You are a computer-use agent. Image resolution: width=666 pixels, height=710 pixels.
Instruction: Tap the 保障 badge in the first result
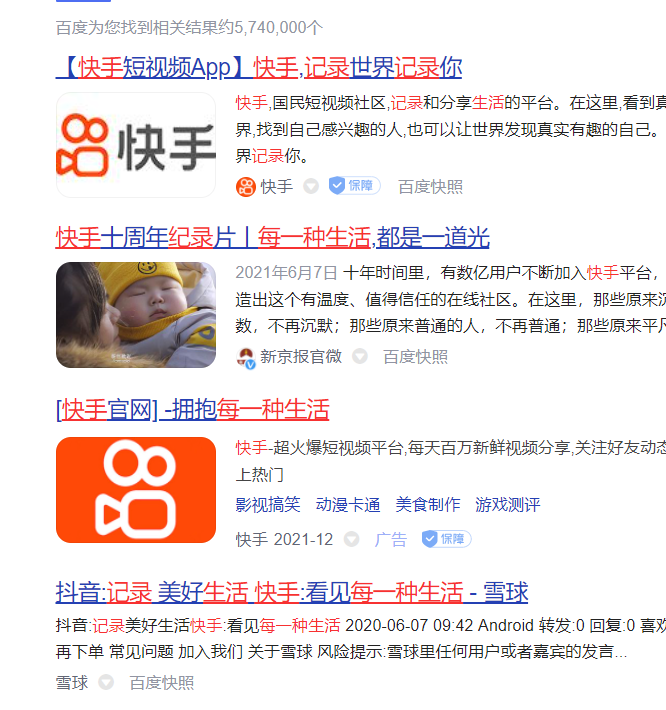[x=355, y=186]
